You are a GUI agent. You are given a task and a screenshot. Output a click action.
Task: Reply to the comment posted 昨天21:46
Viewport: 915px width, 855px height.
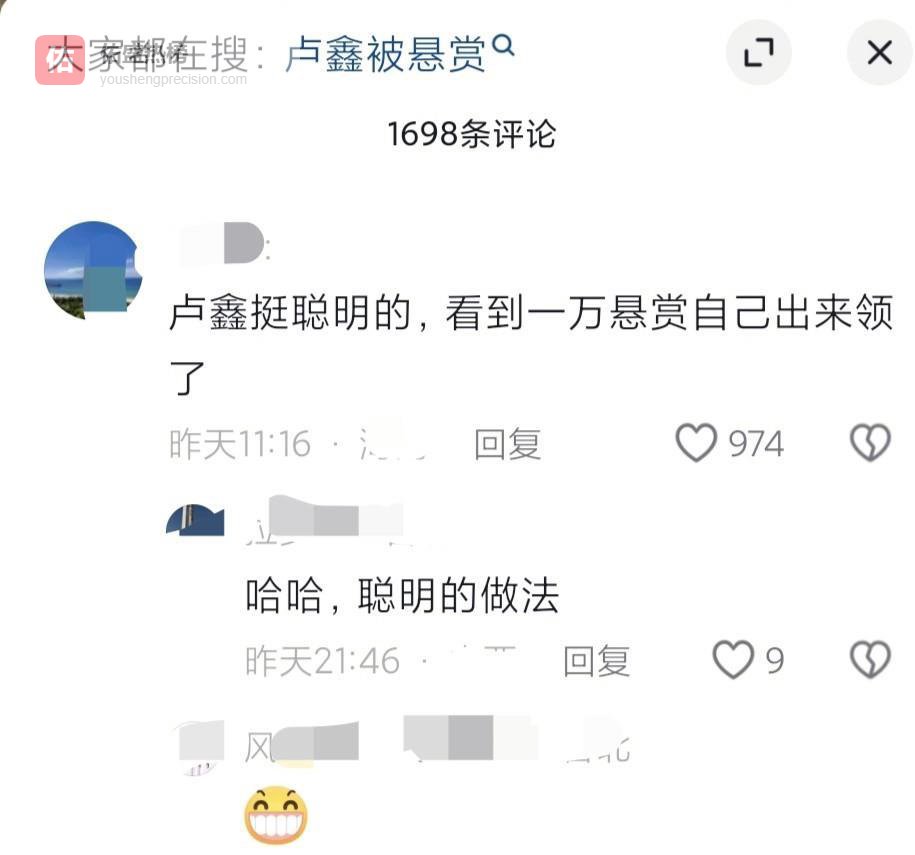pos(596,661)
